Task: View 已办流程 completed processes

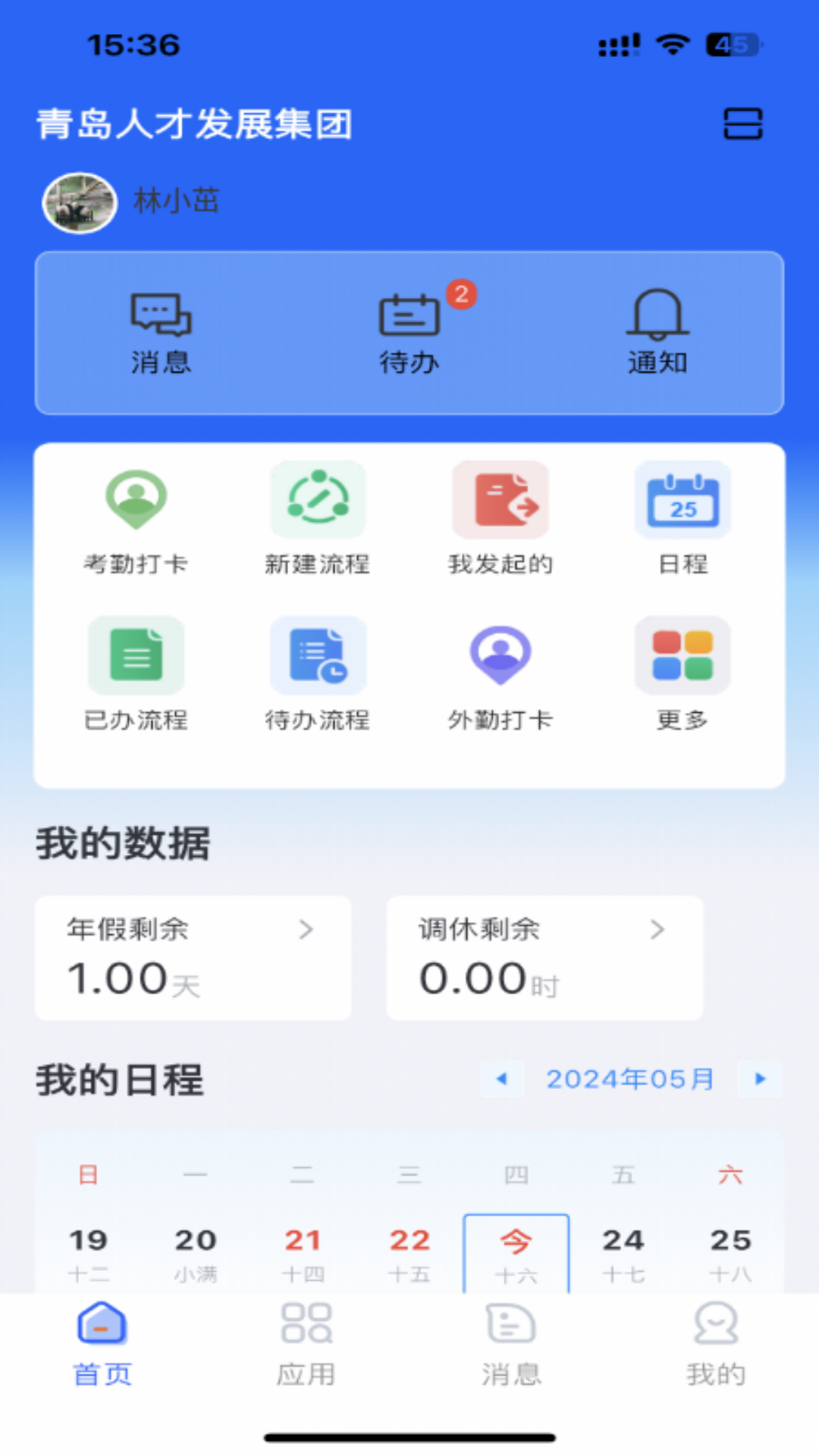Action: pos(136,675)
